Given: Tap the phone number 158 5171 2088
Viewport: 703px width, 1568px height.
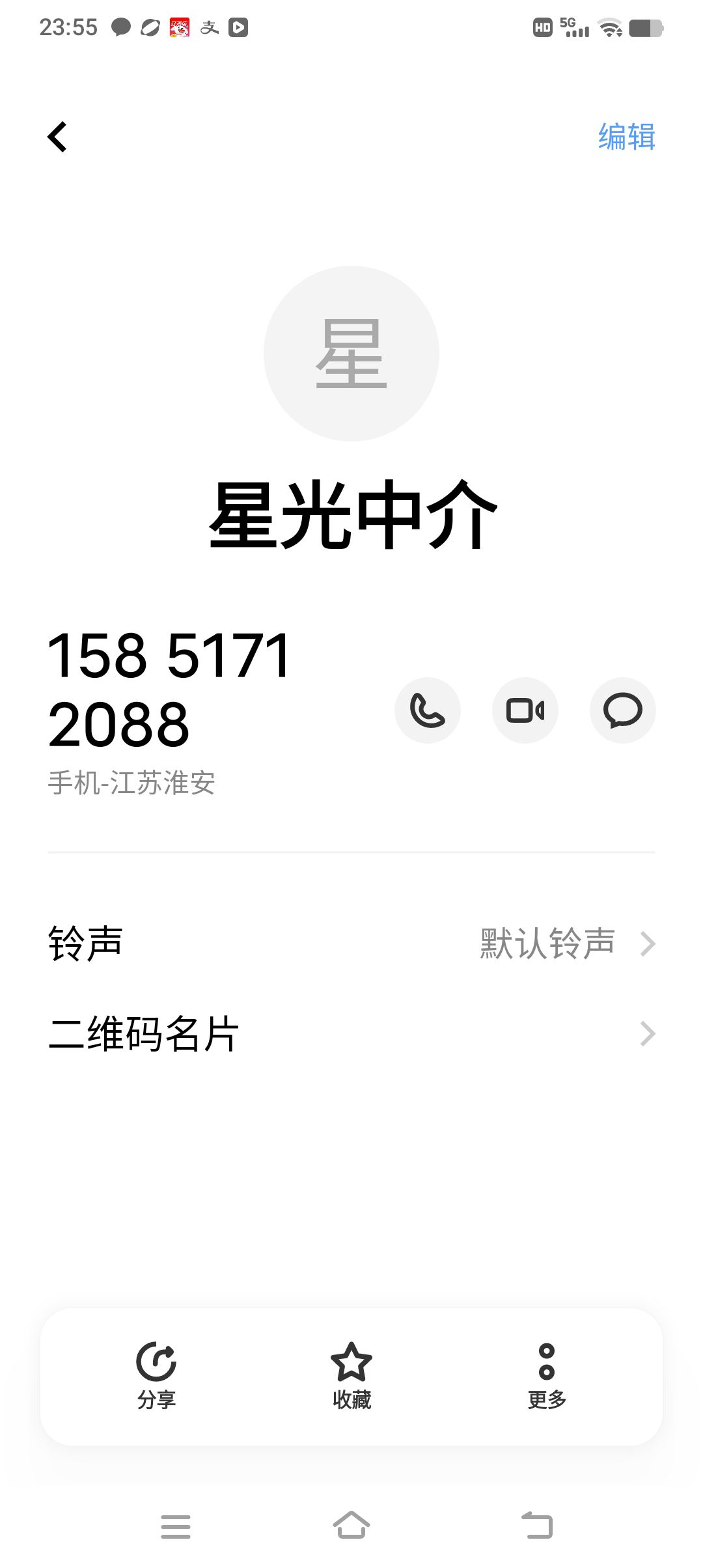Looking at the screenshot, I should click(x=169, y=690).
